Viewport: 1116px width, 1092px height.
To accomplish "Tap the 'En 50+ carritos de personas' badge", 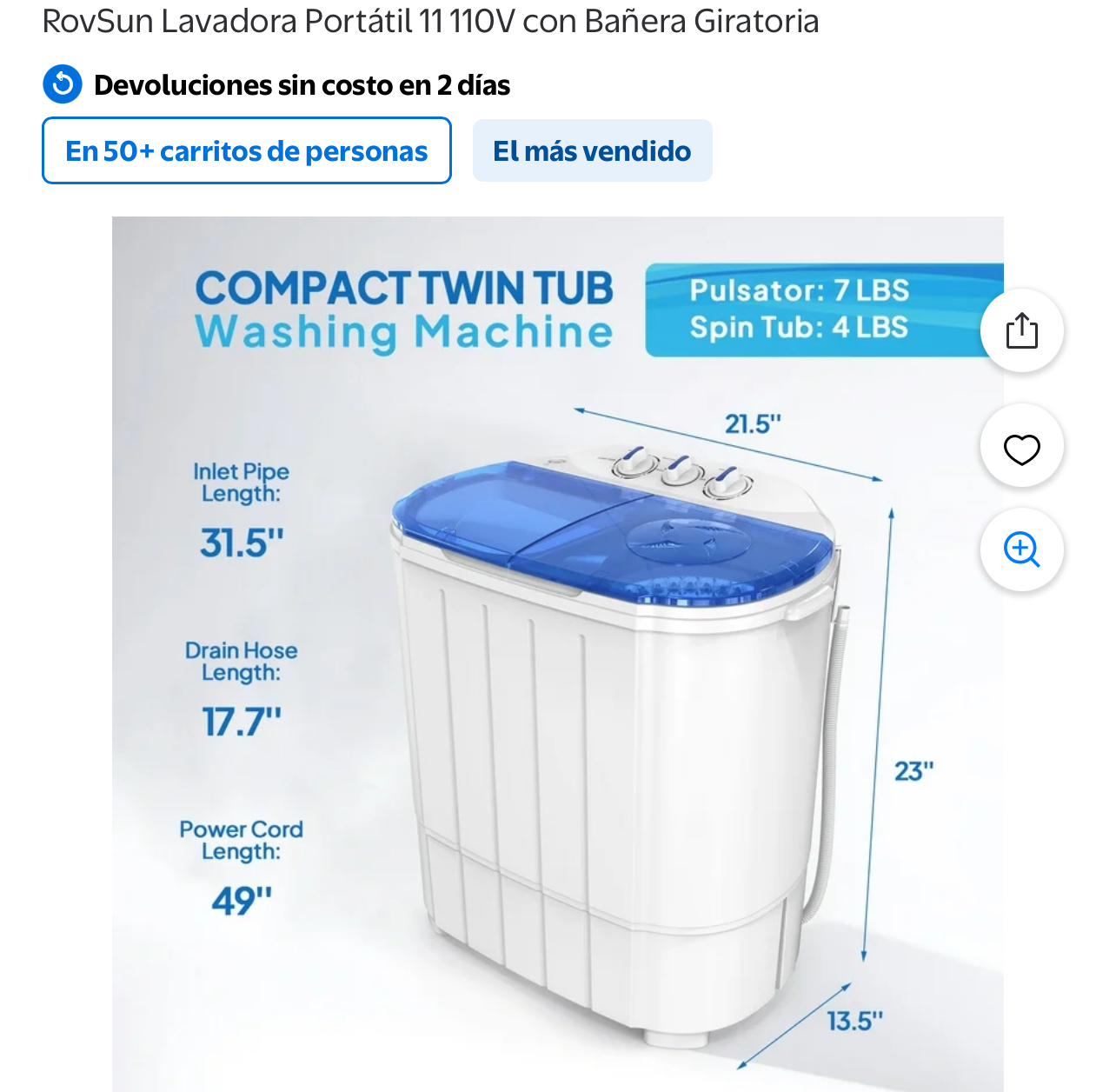I will [x=247, y=151].
